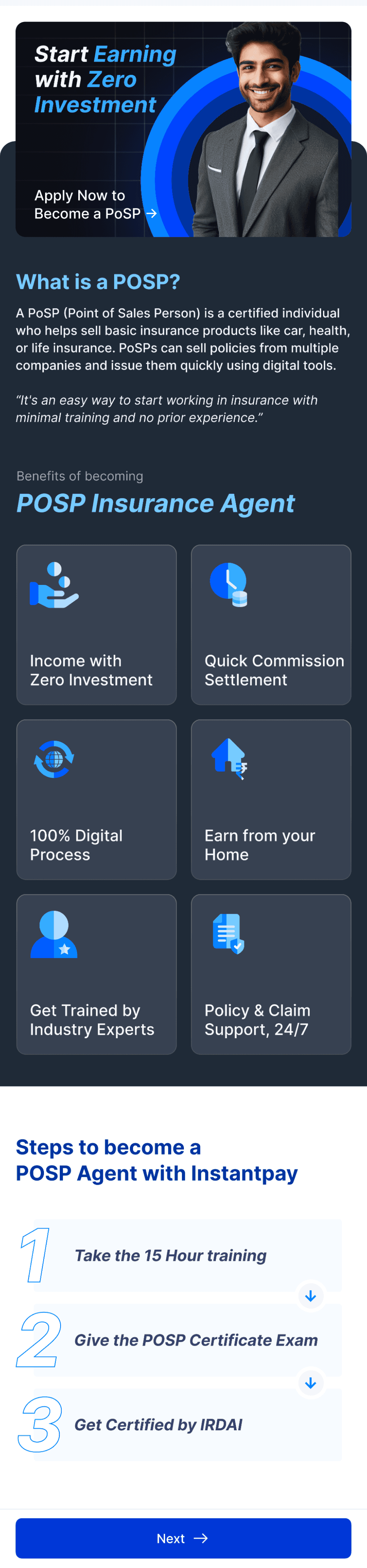Open Apply Now to Become a PoSP

[x=96, y=204]
